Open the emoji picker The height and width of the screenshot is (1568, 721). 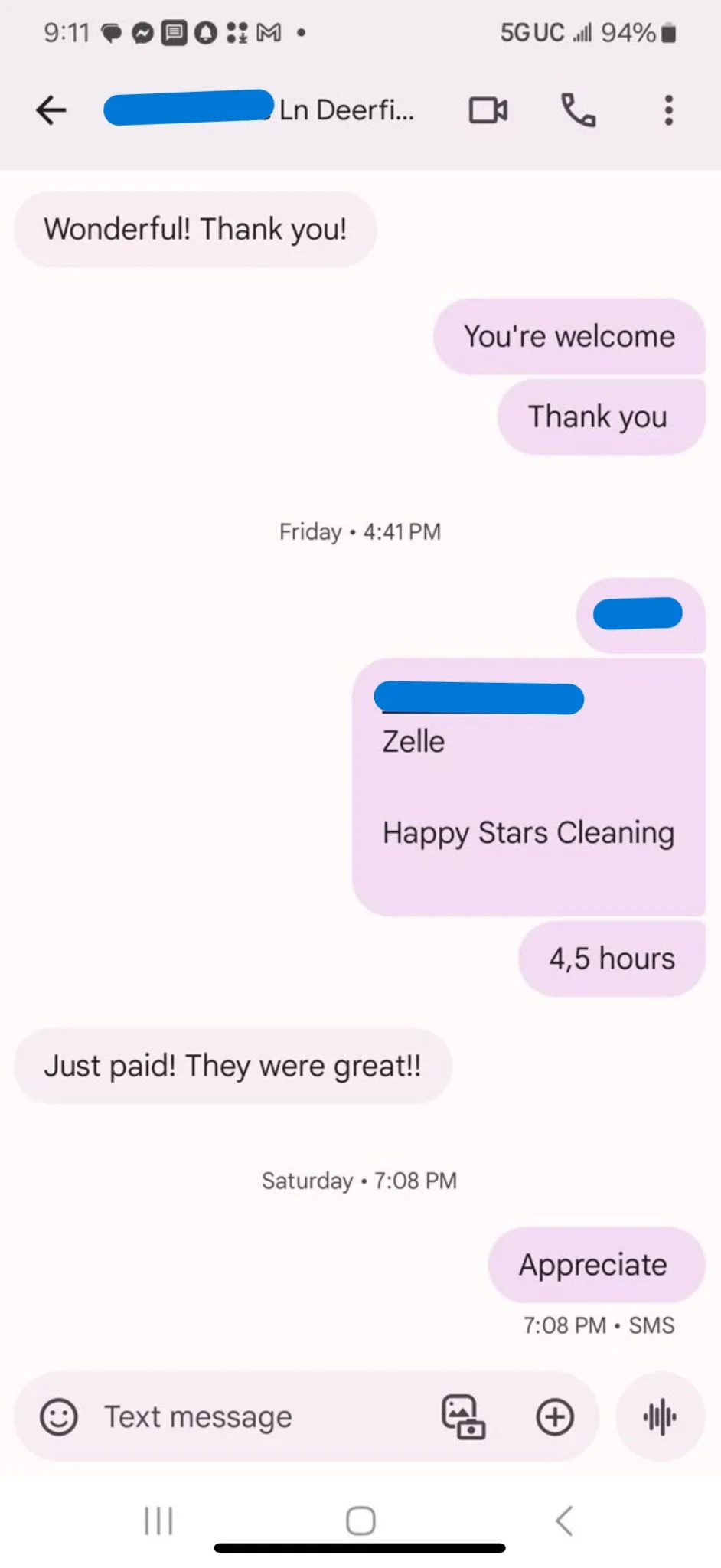pos(59,1416)
